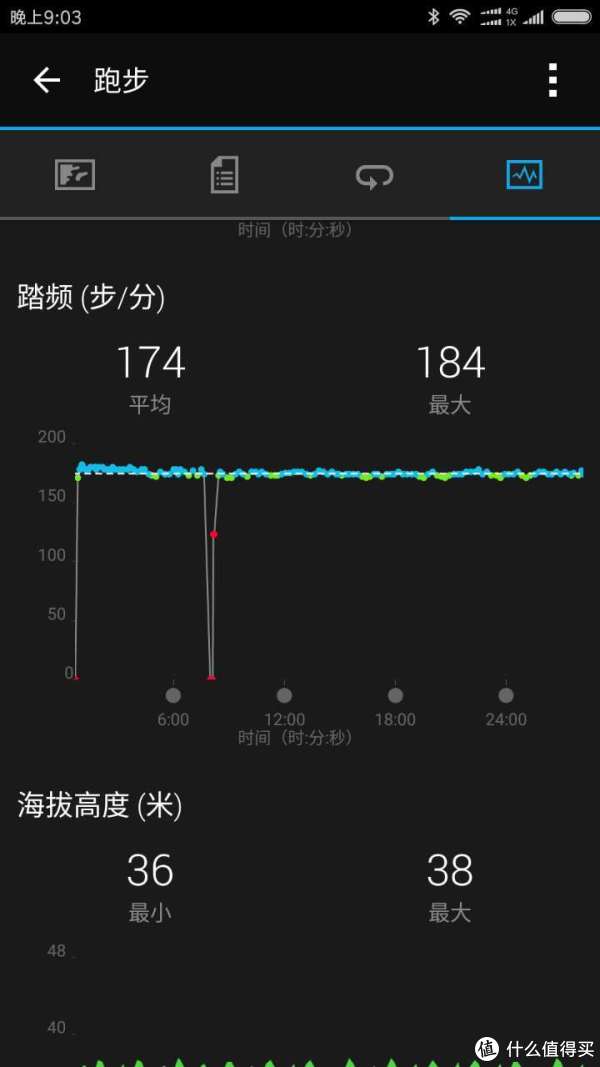Go back from the 跑步 screen
Screen dimensions: 600x1067
(46, 81)
